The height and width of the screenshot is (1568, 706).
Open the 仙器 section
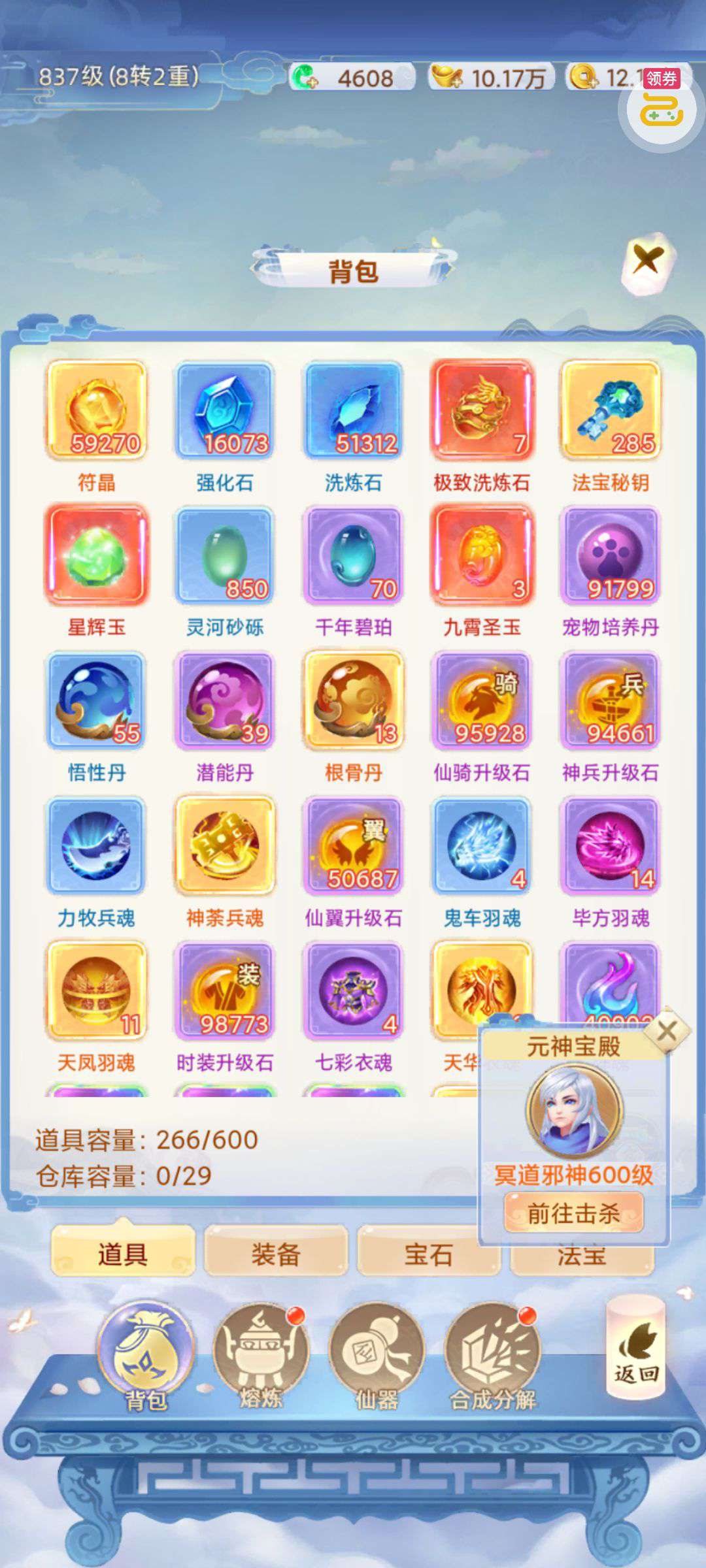tap(377, 1354)
